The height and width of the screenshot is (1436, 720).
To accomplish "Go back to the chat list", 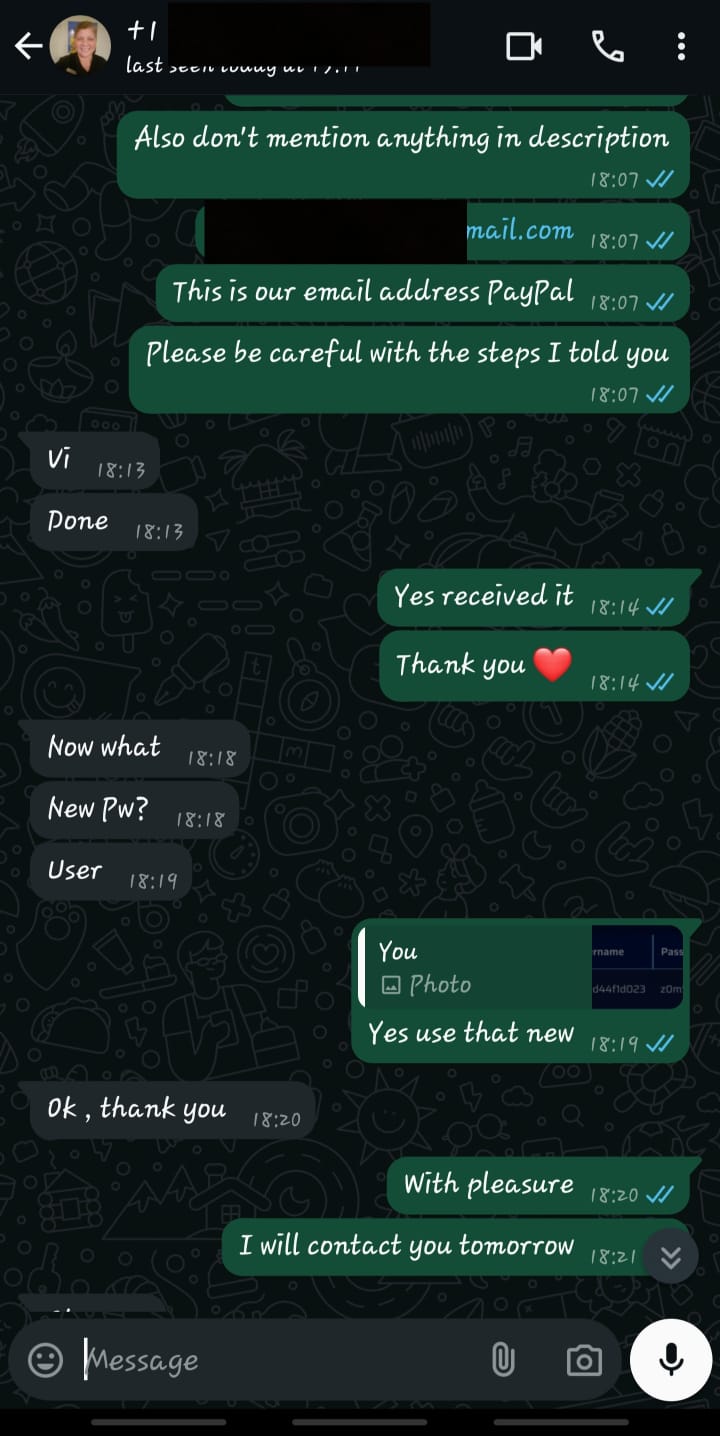I will 28,46.
